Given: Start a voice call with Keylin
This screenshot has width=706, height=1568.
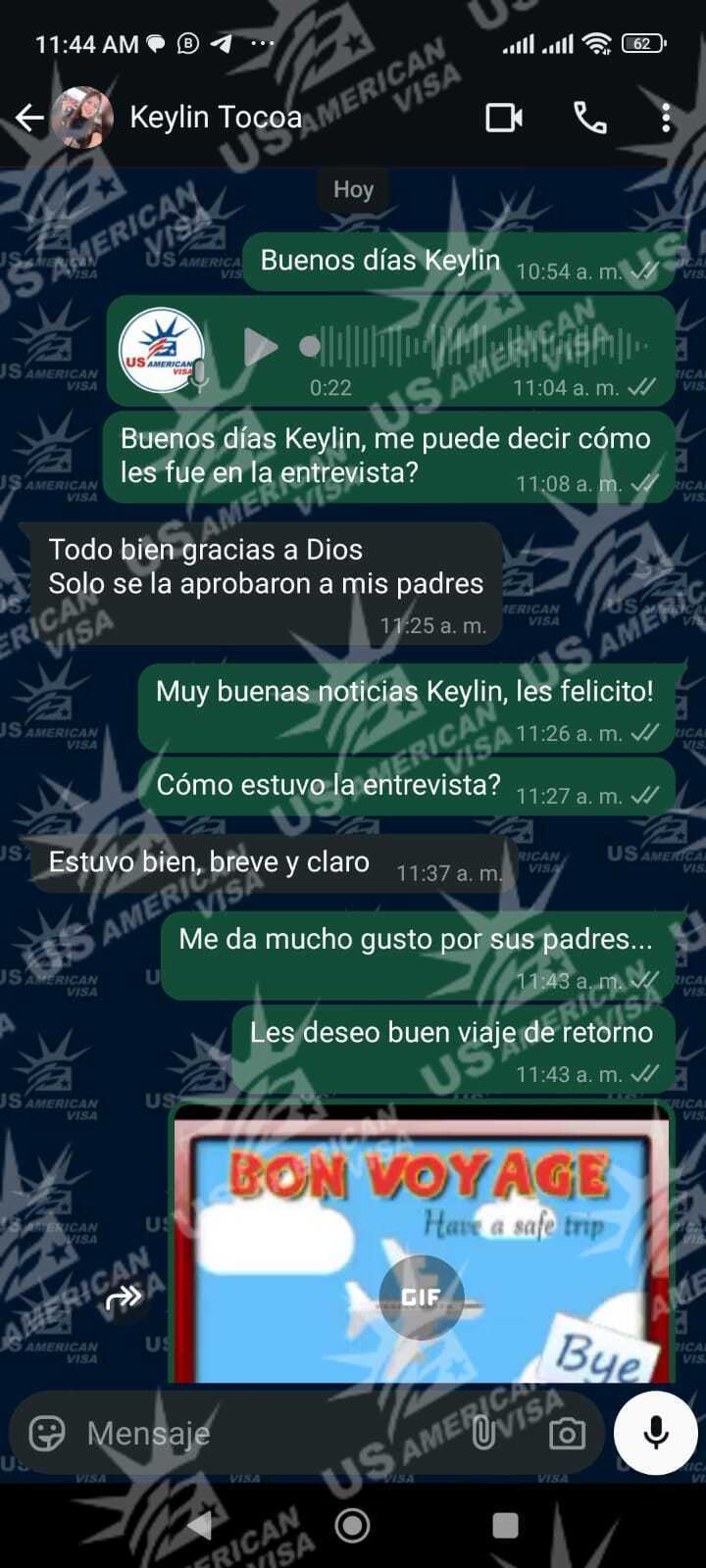Looking at the screenshot, I should tap(589, 119).
